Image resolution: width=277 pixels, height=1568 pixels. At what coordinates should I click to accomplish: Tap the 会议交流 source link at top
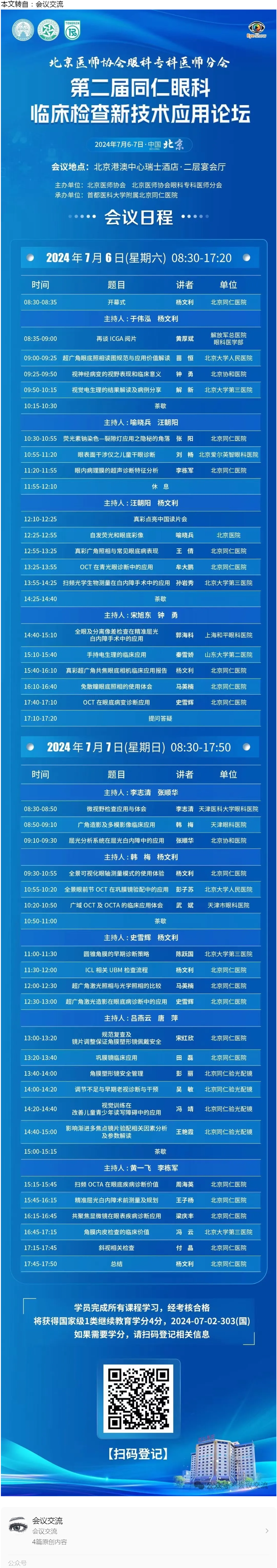pyautogui.click(x=49, y=4)
